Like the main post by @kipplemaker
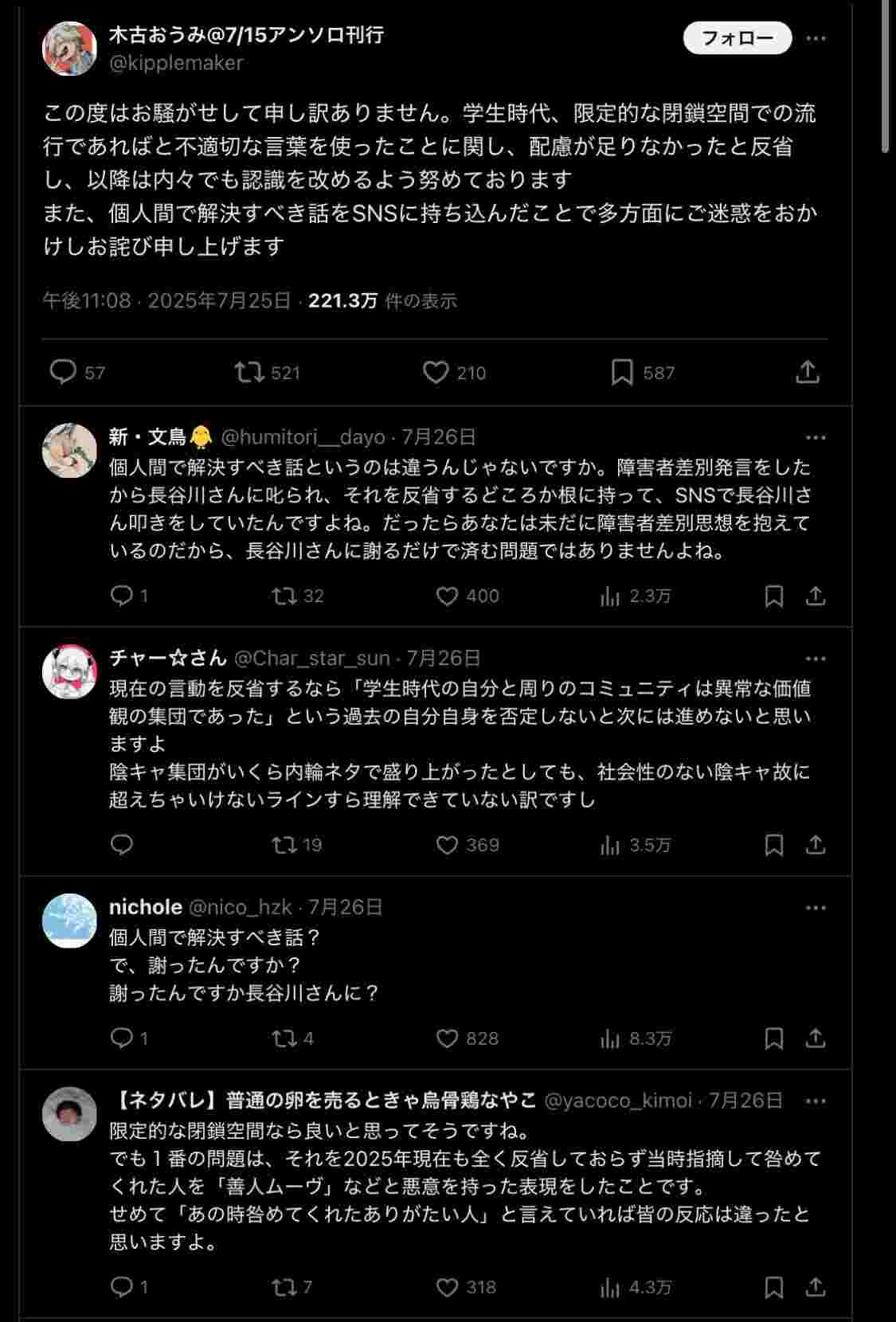Screen dimensions: 896x1322 (x=436, y=372)
